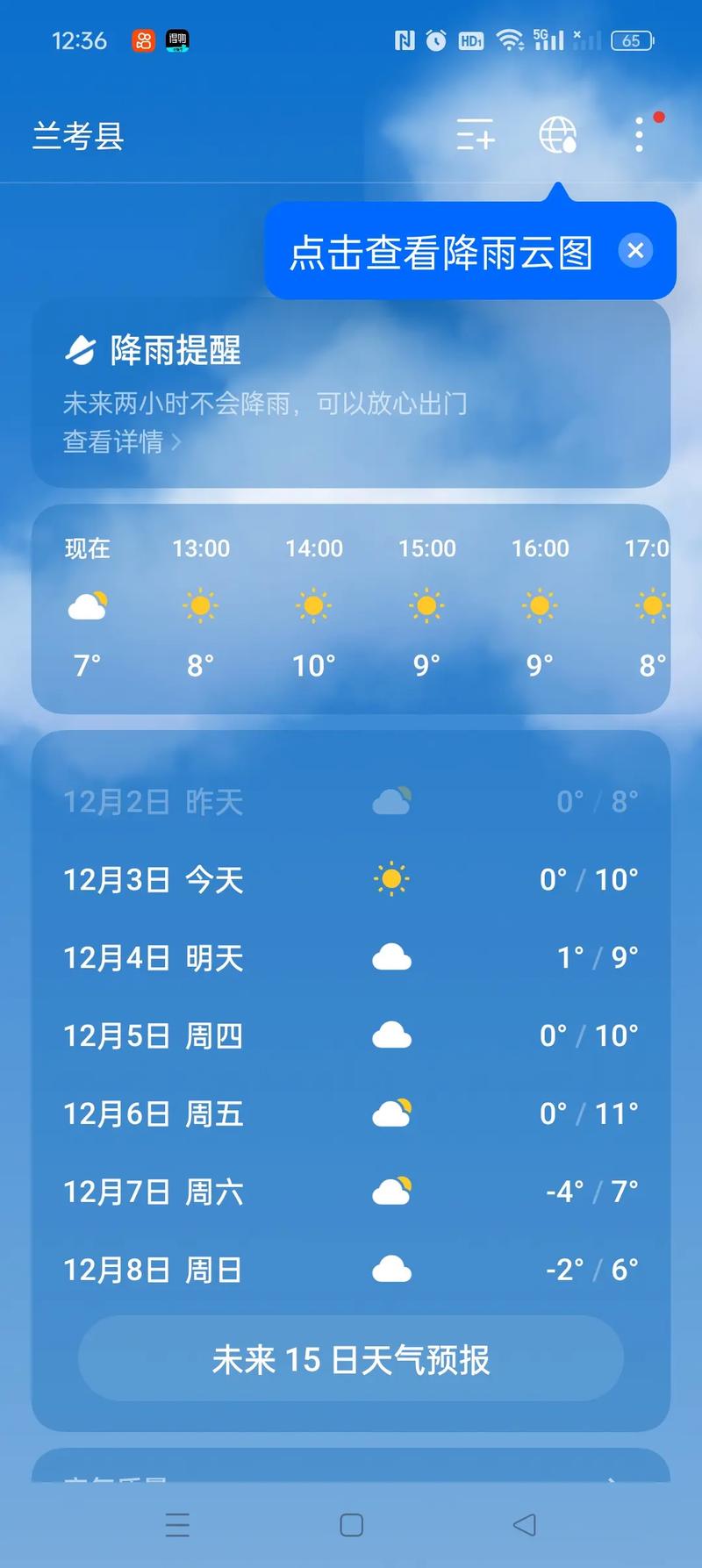Select the 16:00 hourly forecast column

coord(539,605)
